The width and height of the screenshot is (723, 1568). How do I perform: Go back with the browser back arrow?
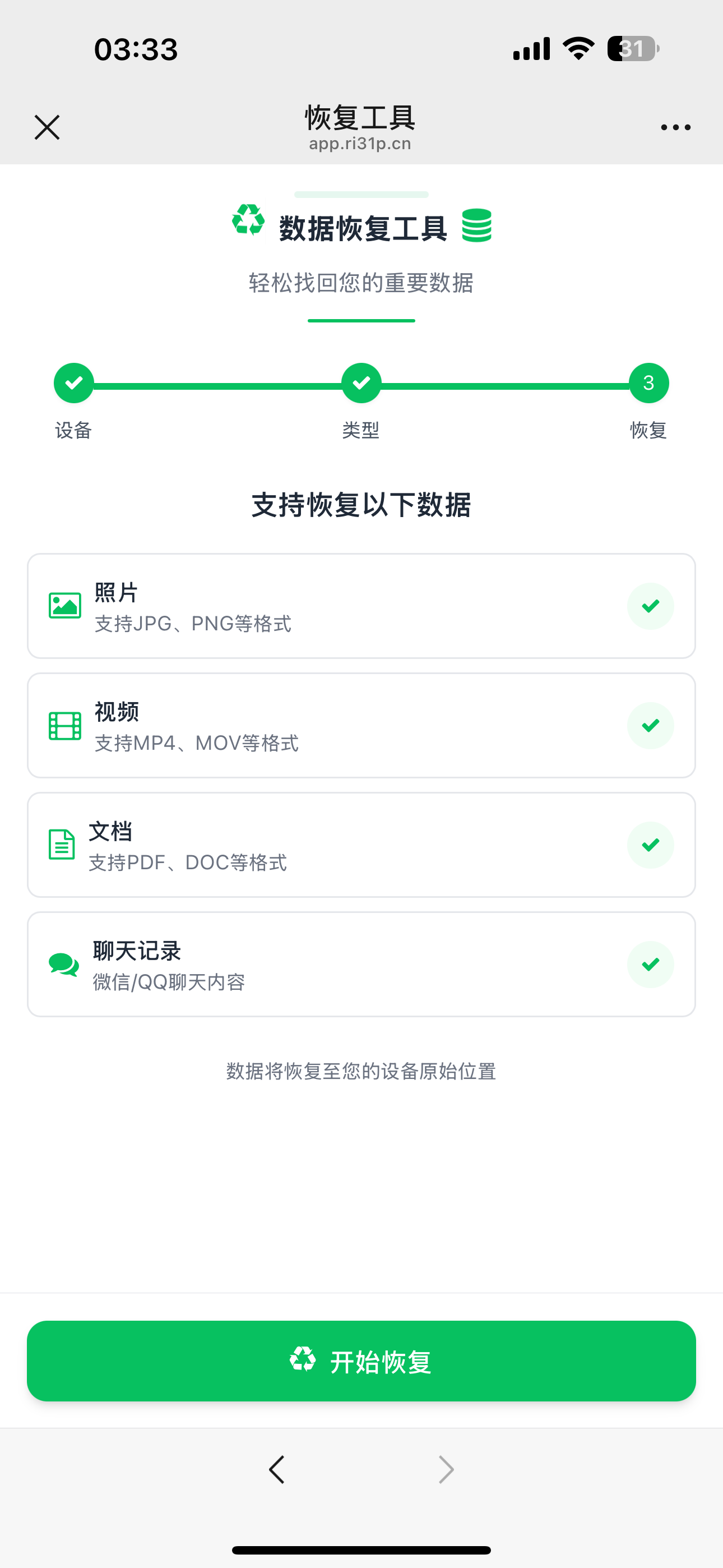(277, 1469)
